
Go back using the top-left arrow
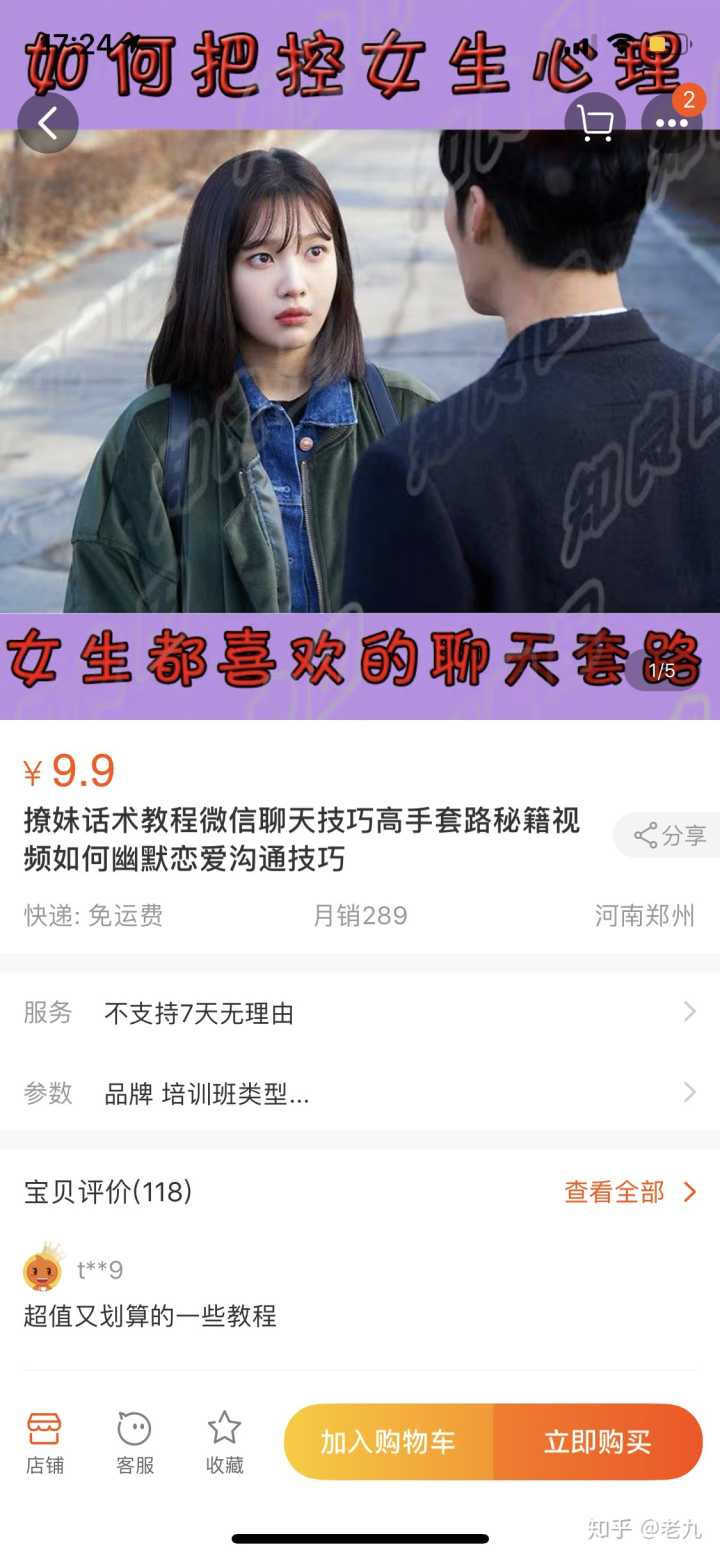(x=47, y=123)
